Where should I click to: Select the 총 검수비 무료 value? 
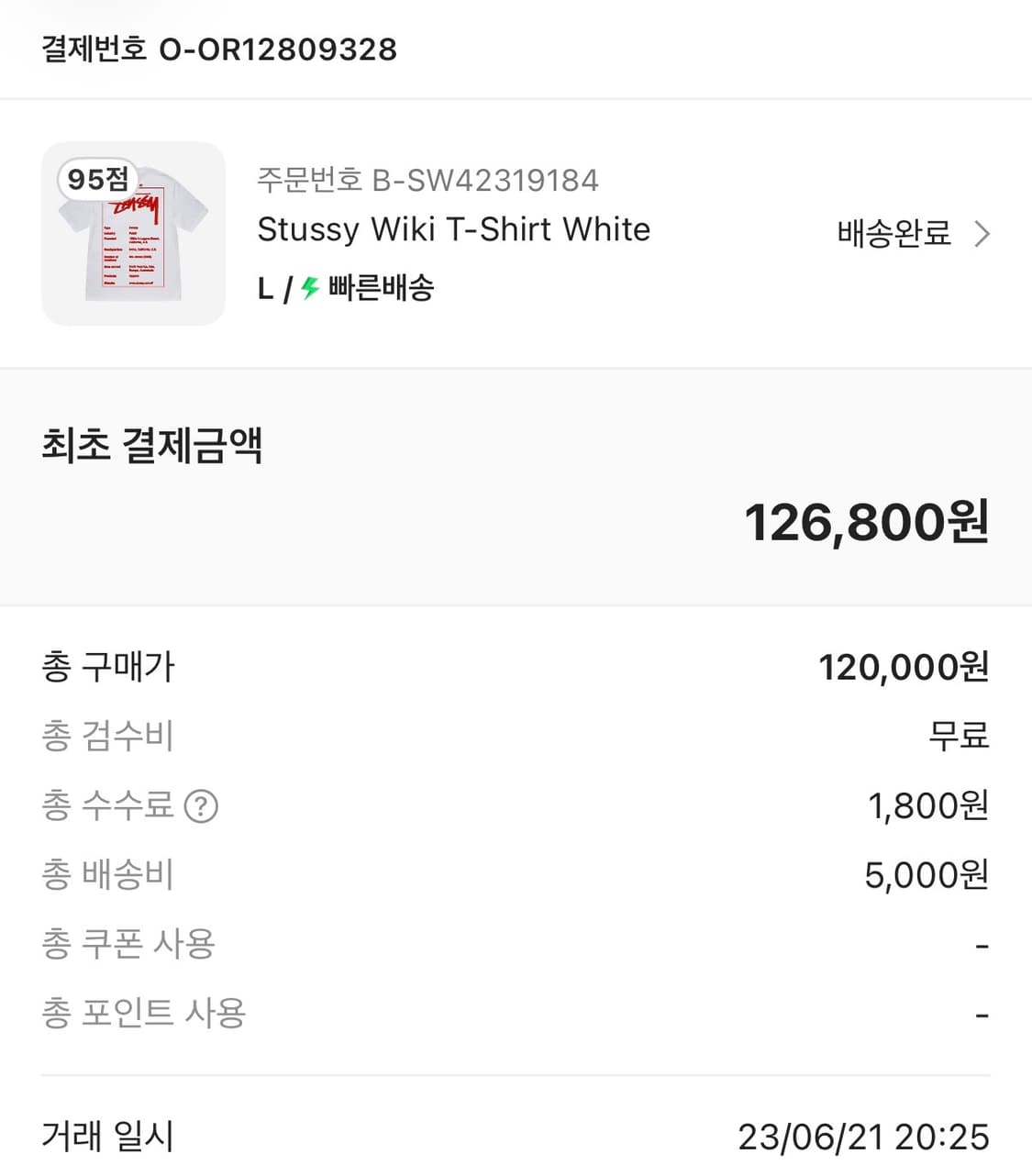[x=957, y=735]
